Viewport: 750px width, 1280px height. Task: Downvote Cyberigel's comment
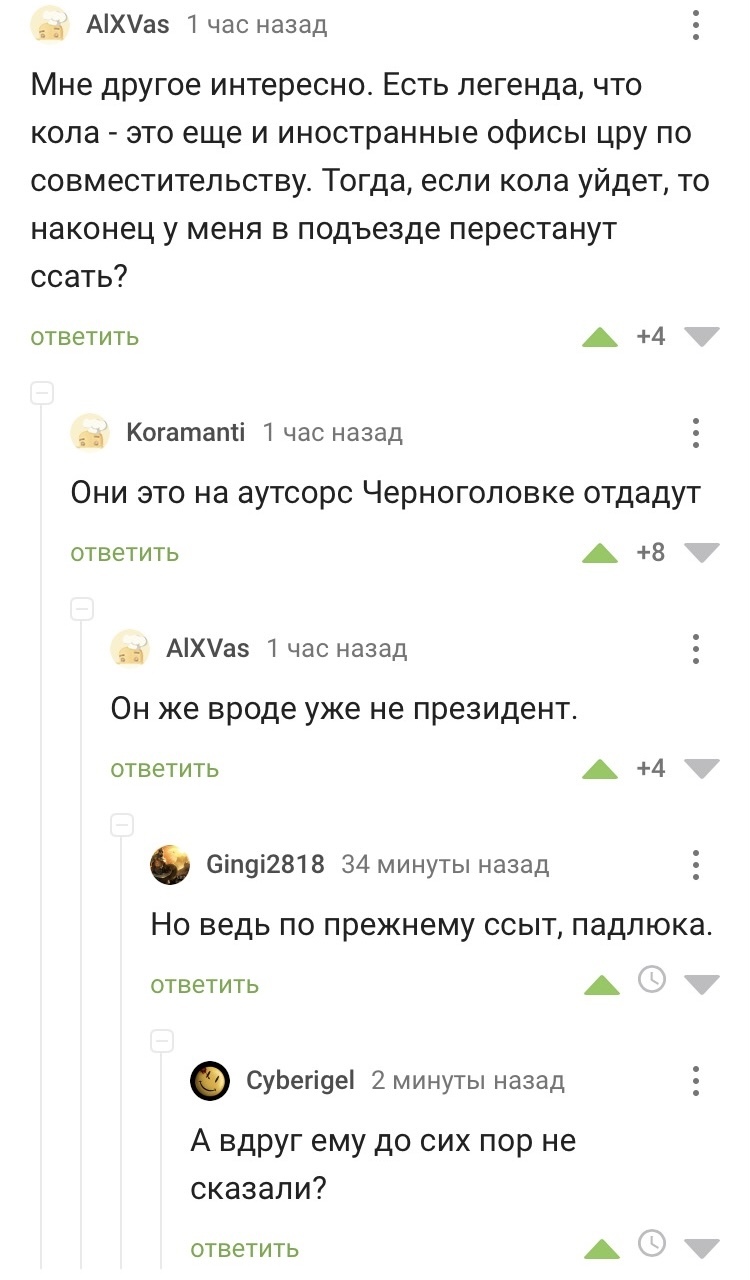pos(701,1249)
